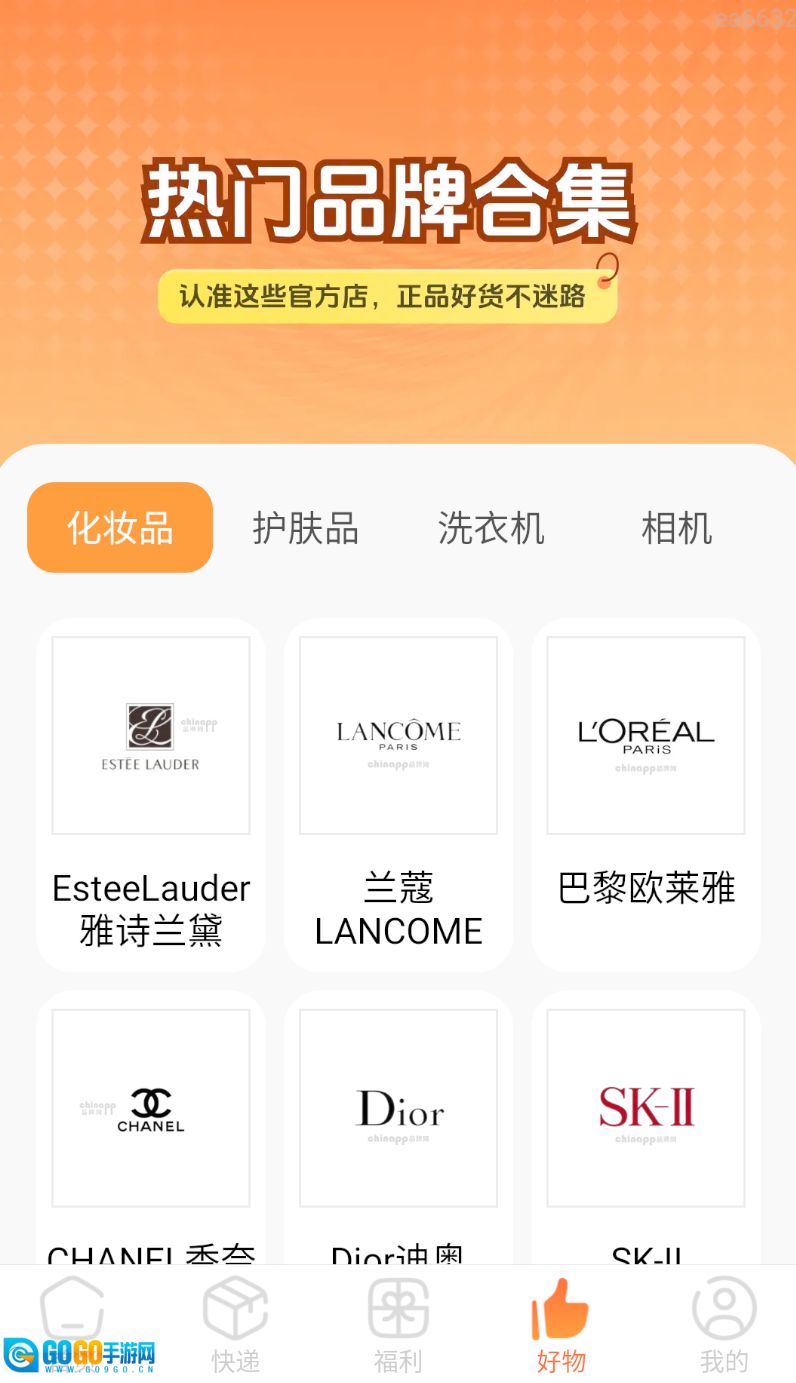This screenshot has width=796, height=1383.
Task: Tap the EsteeLauder brand logo
Action: pos(150,733)
